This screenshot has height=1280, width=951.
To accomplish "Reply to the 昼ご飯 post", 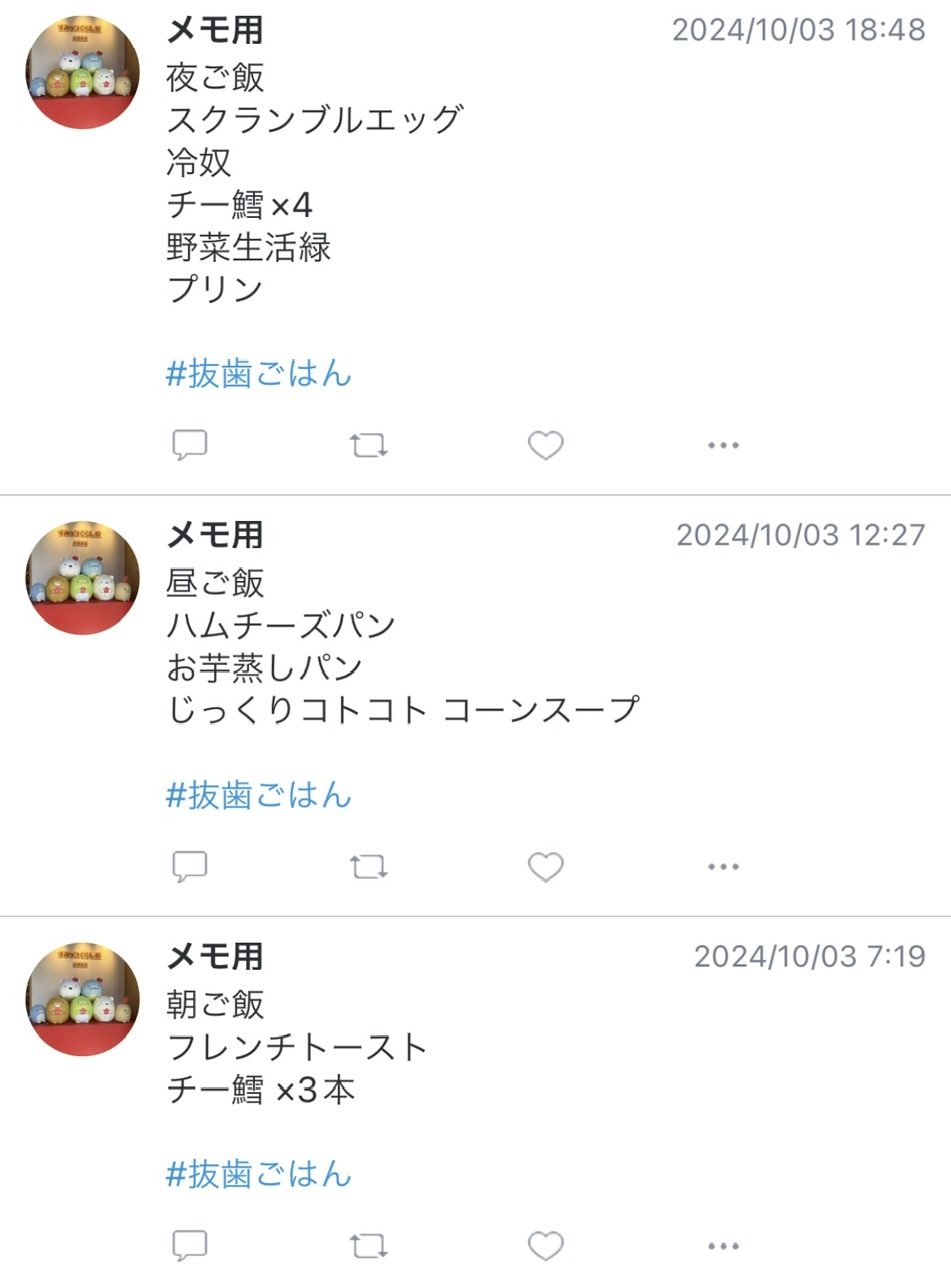I will (189, 867).
